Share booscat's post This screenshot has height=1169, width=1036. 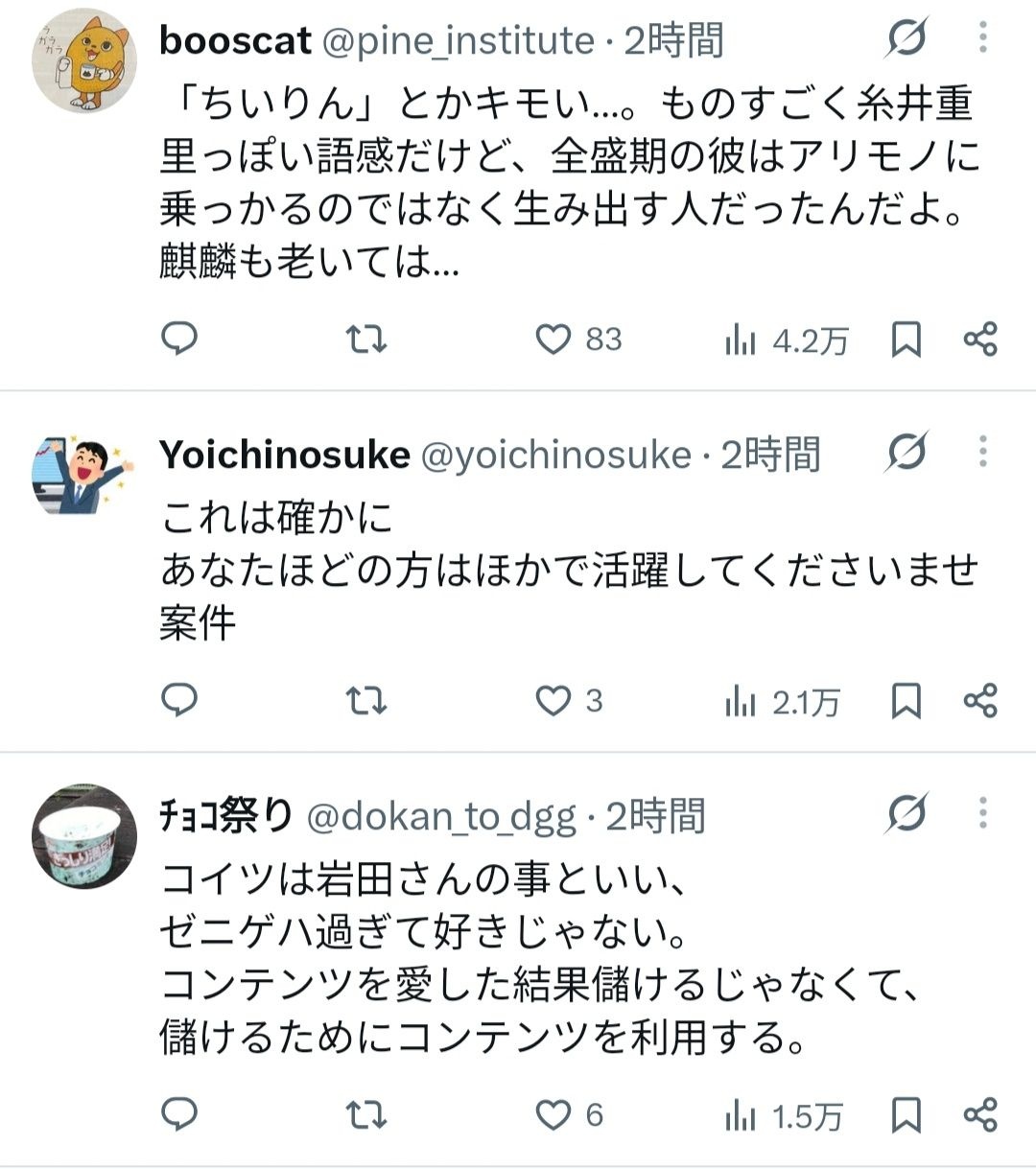(980, 339)
